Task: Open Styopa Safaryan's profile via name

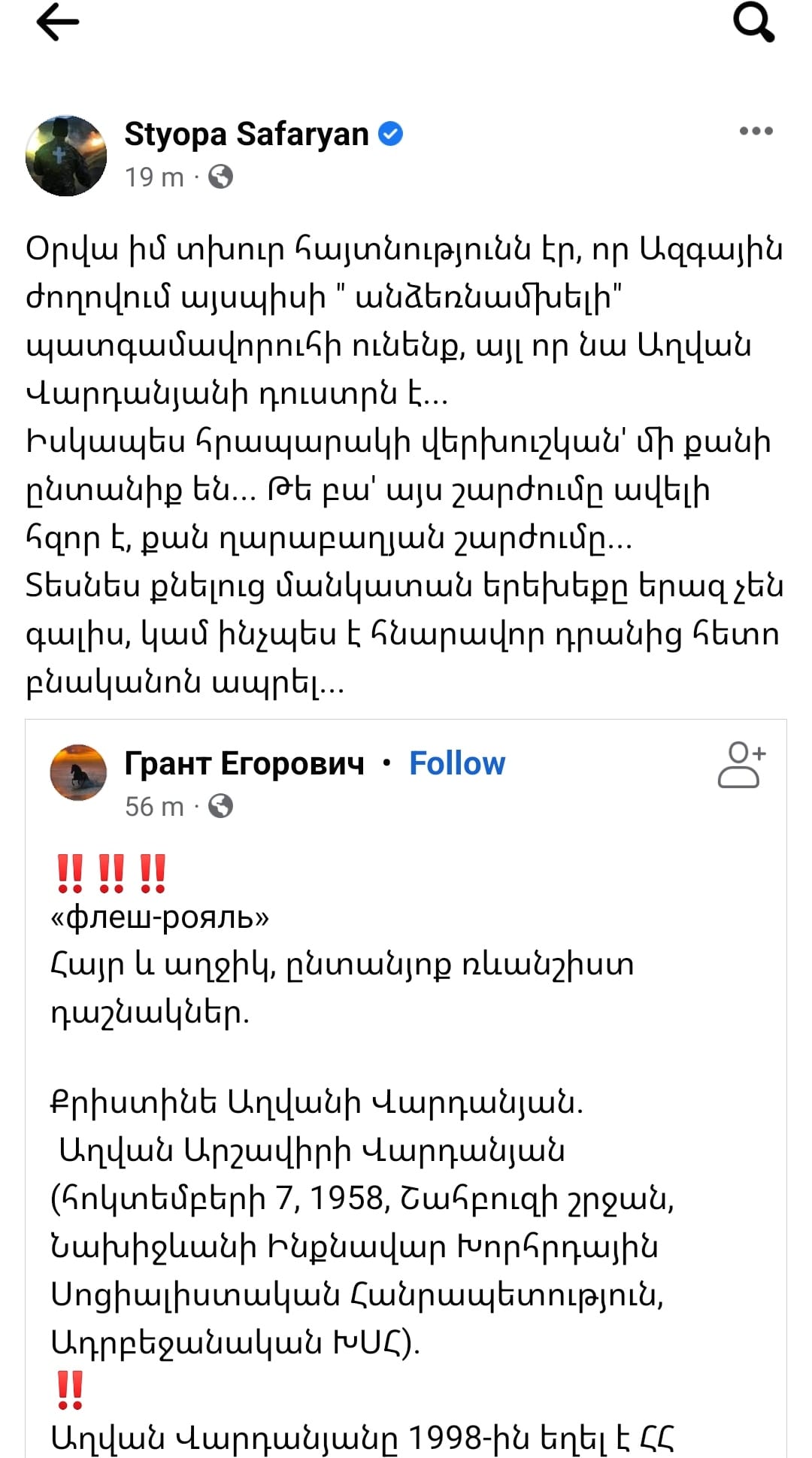Action: [x=246, y=134]
